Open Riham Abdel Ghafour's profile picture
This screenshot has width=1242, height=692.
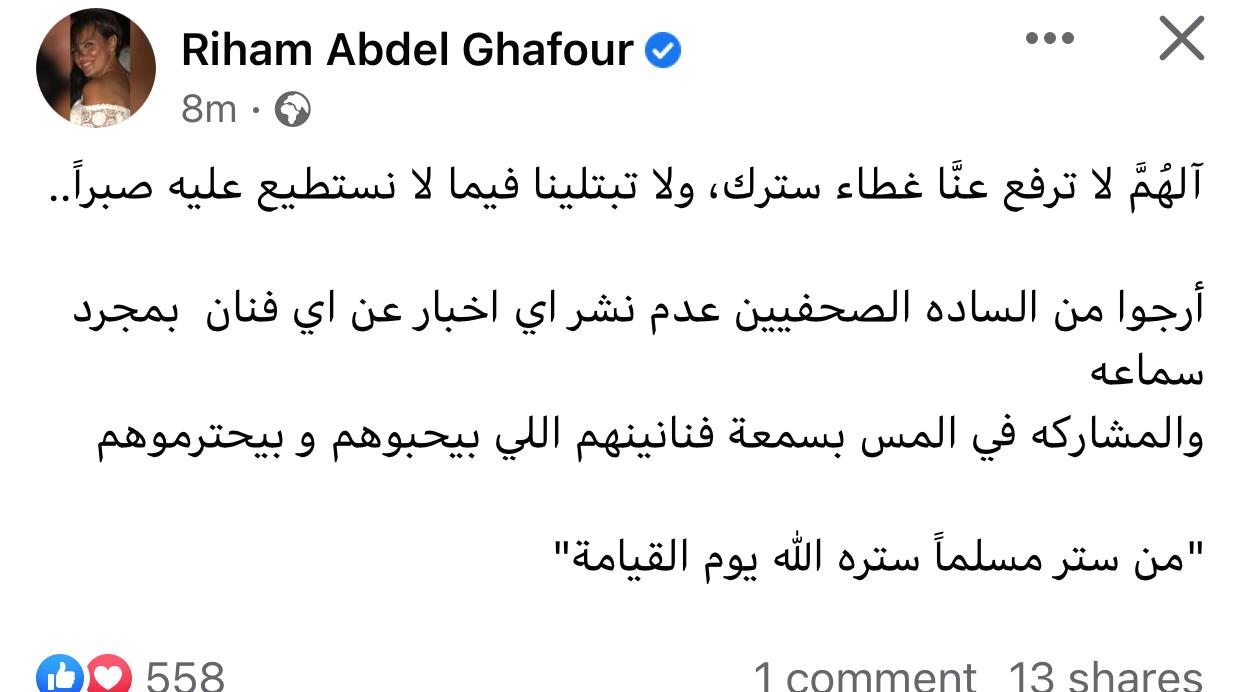(x=96, y=68)
